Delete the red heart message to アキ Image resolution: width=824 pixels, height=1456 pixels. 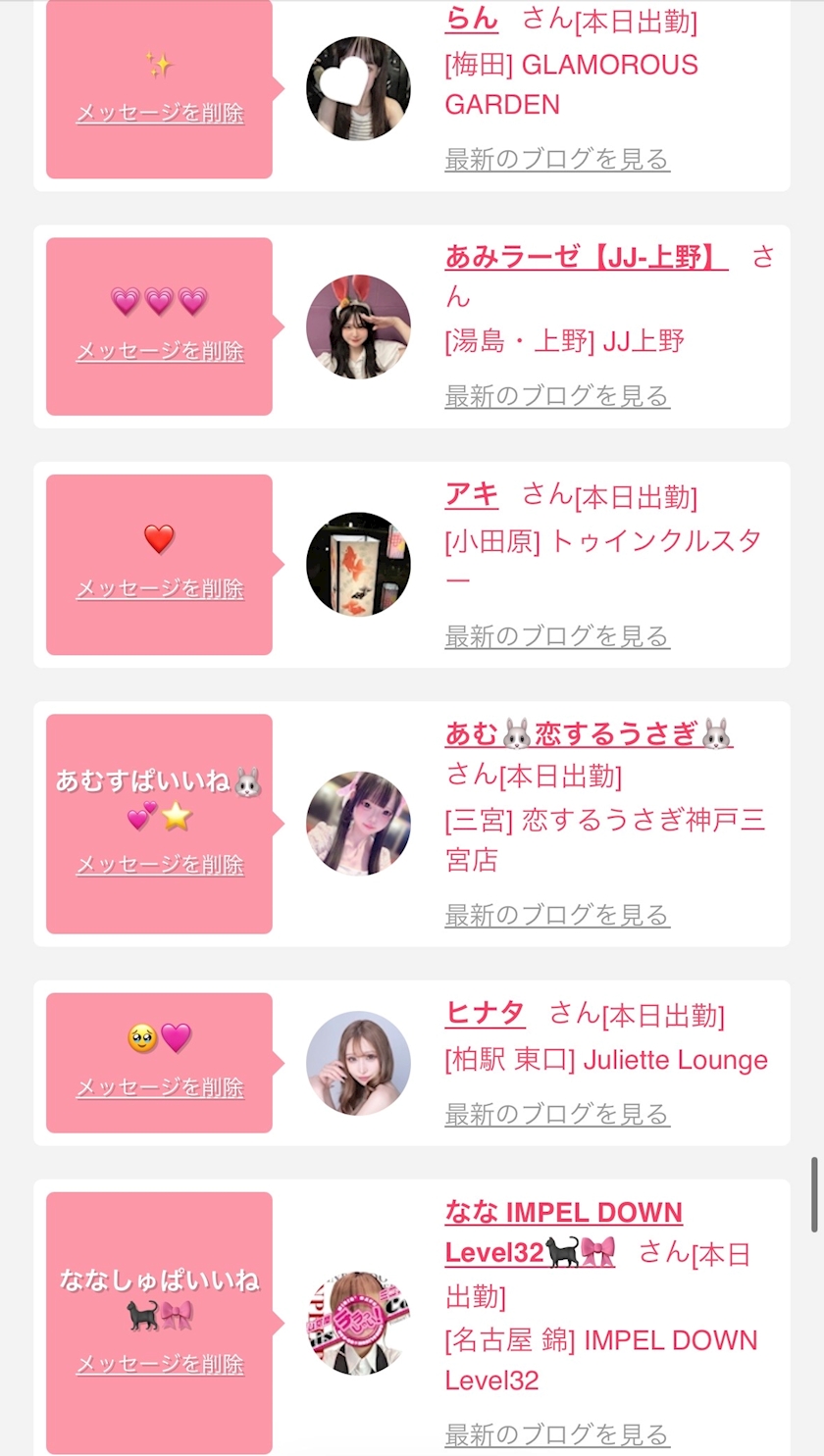coord(160,589)
